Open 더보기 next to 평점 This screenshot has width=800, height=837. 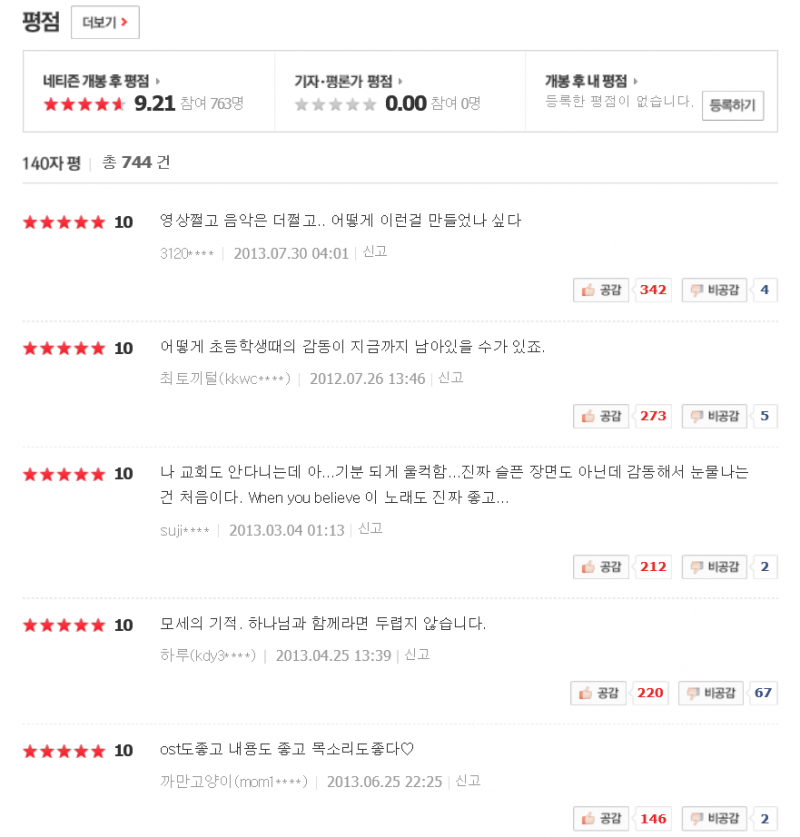coord(105,22)
